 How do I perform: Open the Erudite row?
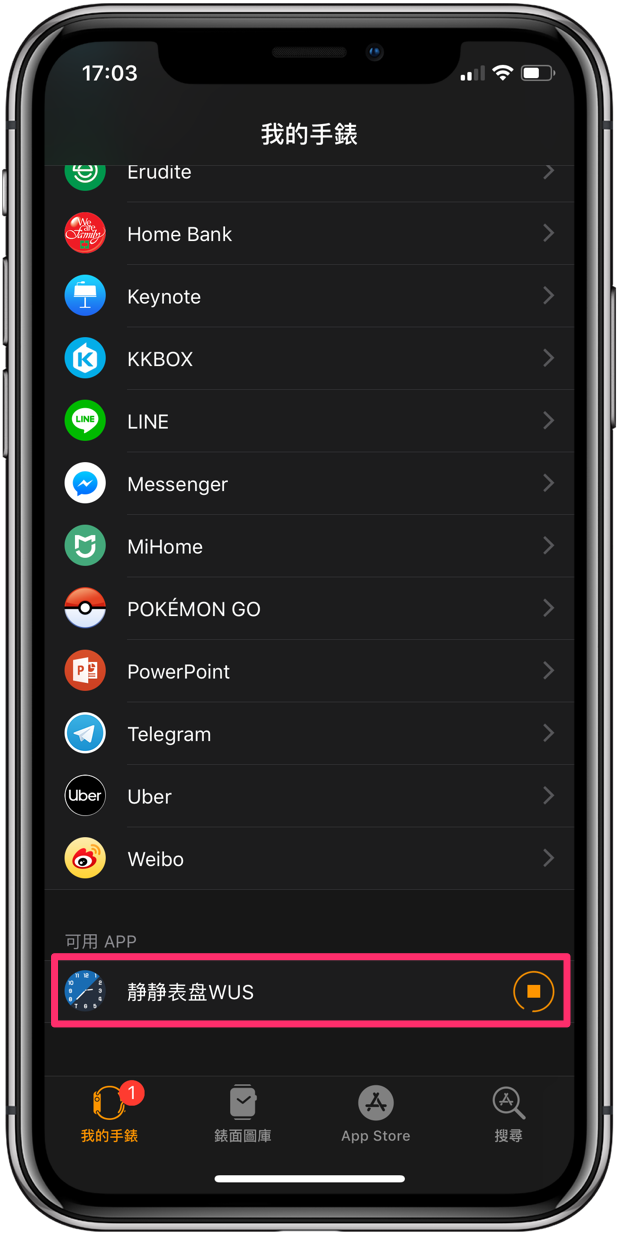(309, 177)
